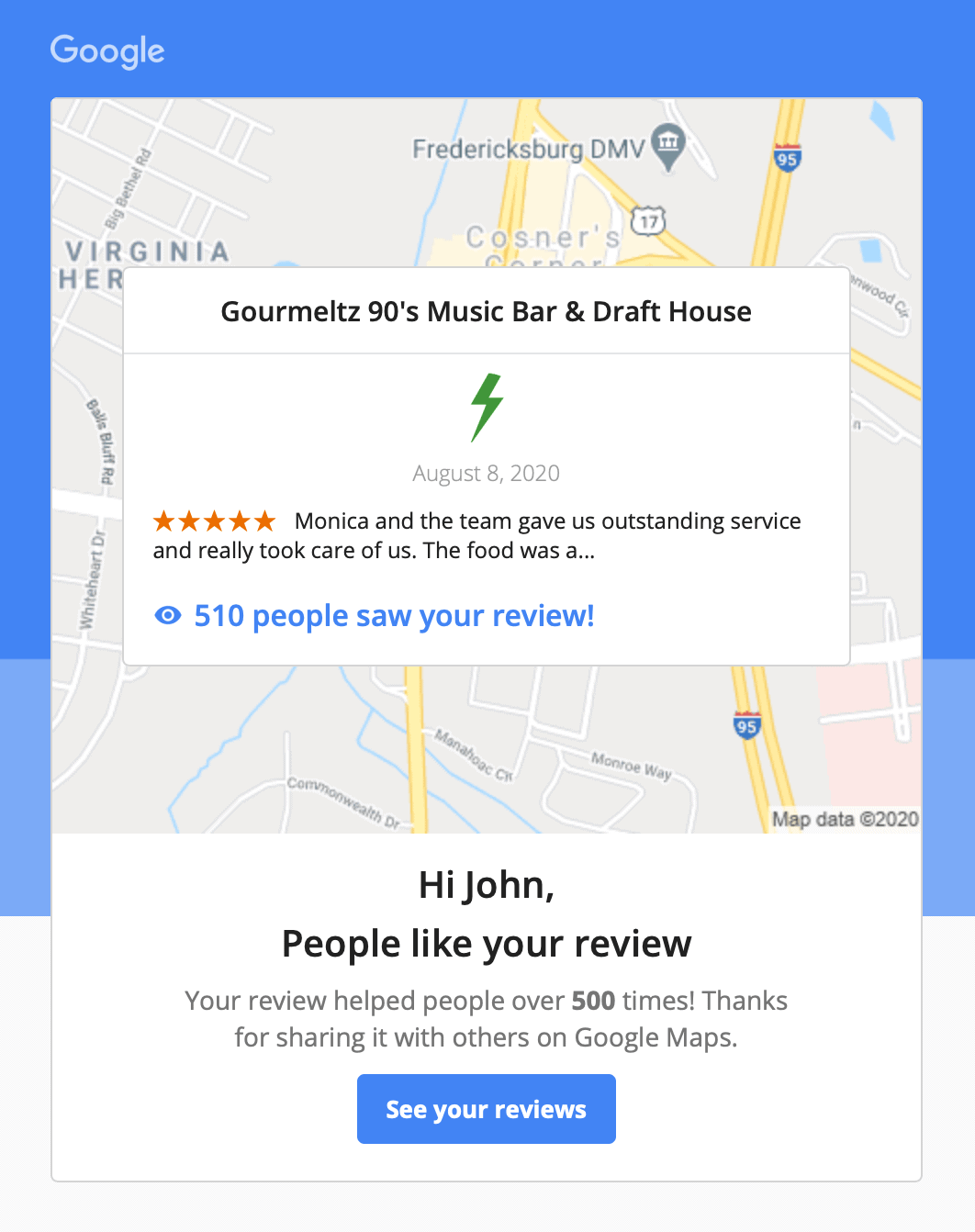Open the 510 people saw your review link
This screenshot has width=975, height=1232.
pyautogui.click(x=393, y=616)
